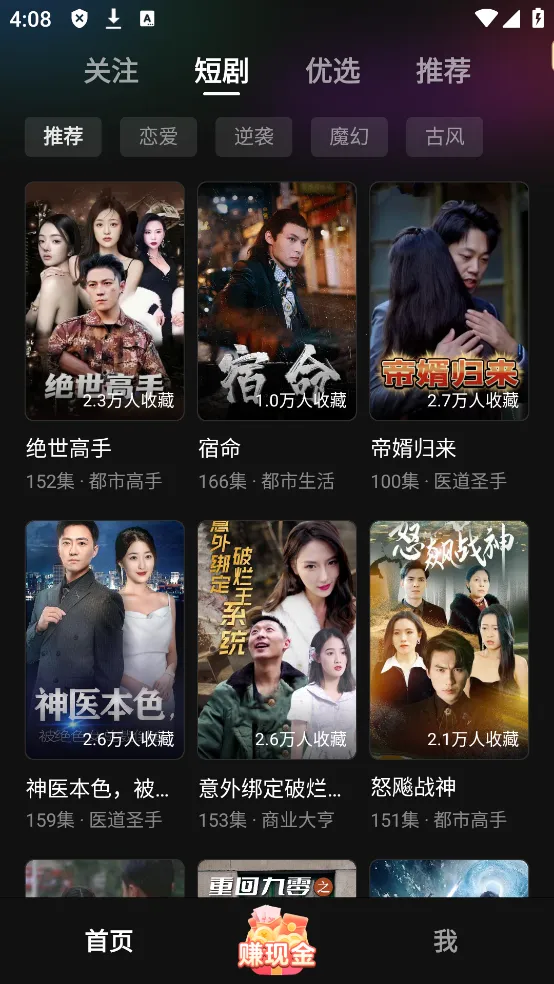Select the 推荐 category chip
The height and width of the screenshot is (984, 554).
pos(63,137)
